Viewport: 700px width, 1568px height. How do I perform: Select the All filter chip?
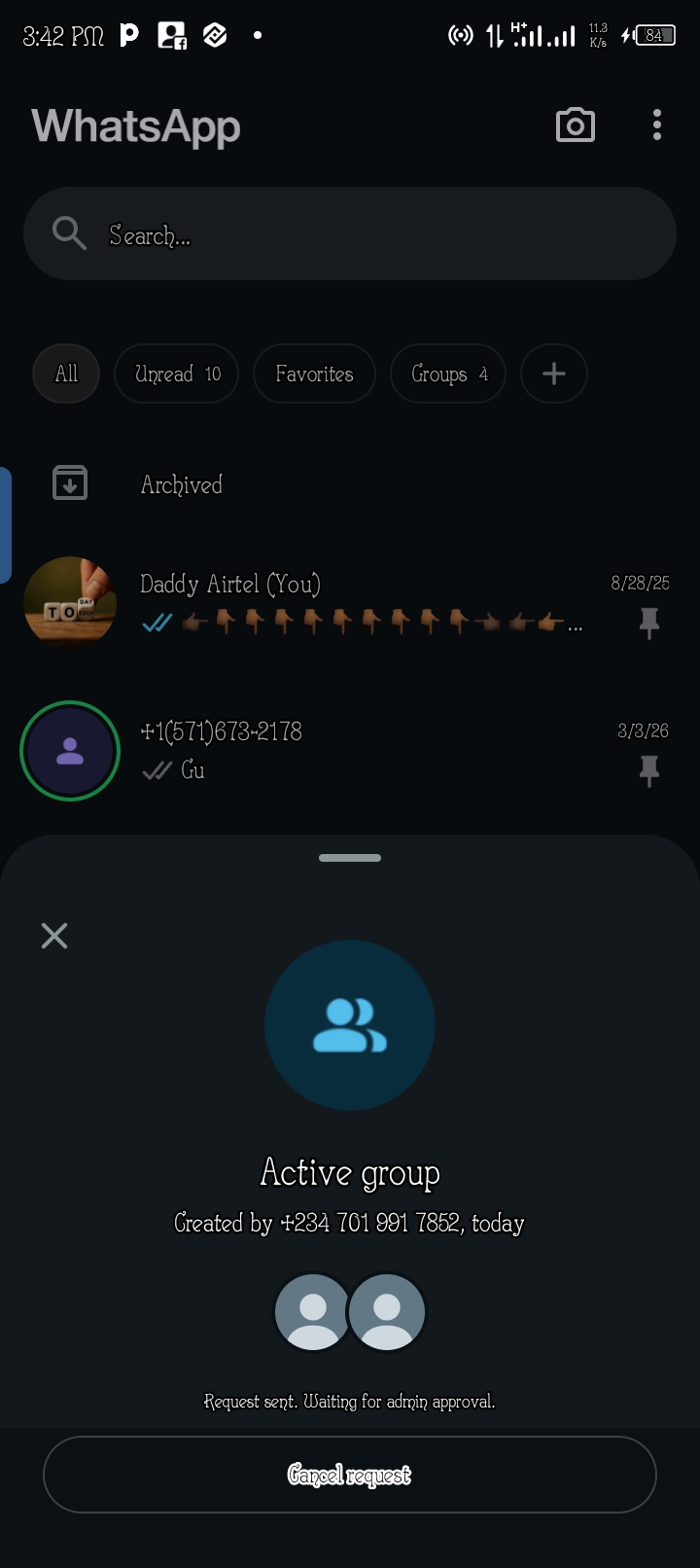pyautogui.click(x=66, y=374)
